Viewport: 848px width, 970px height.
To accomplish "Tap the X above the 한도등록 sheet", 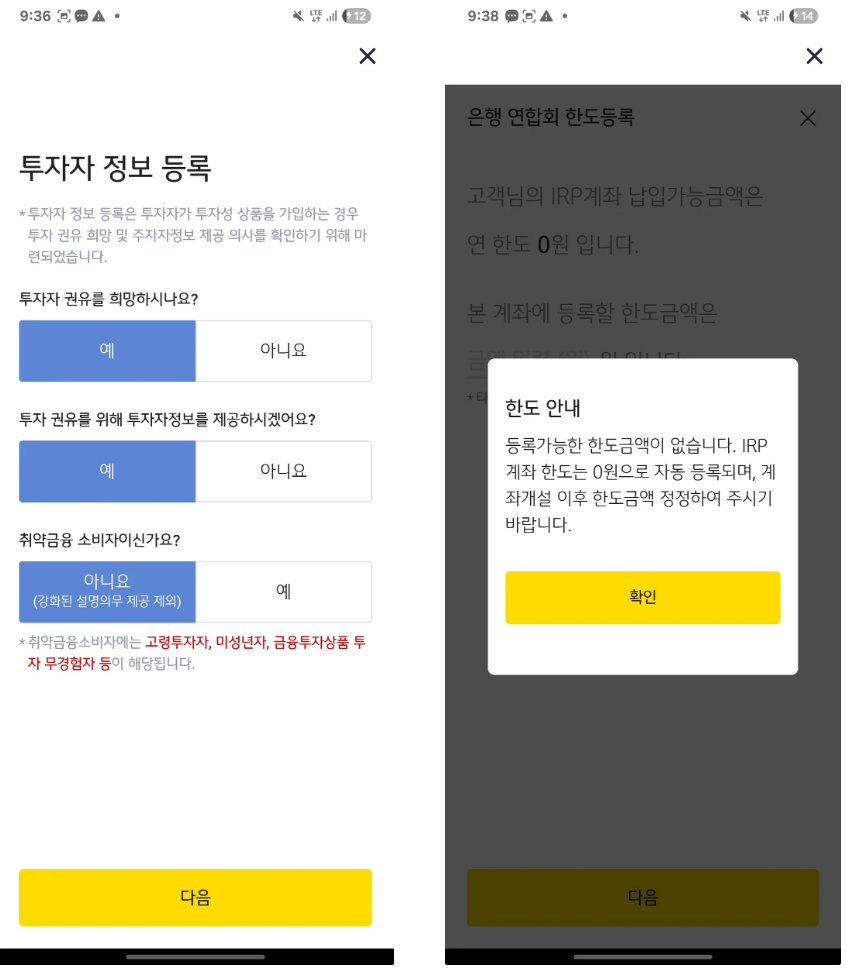I will [814, 56].
